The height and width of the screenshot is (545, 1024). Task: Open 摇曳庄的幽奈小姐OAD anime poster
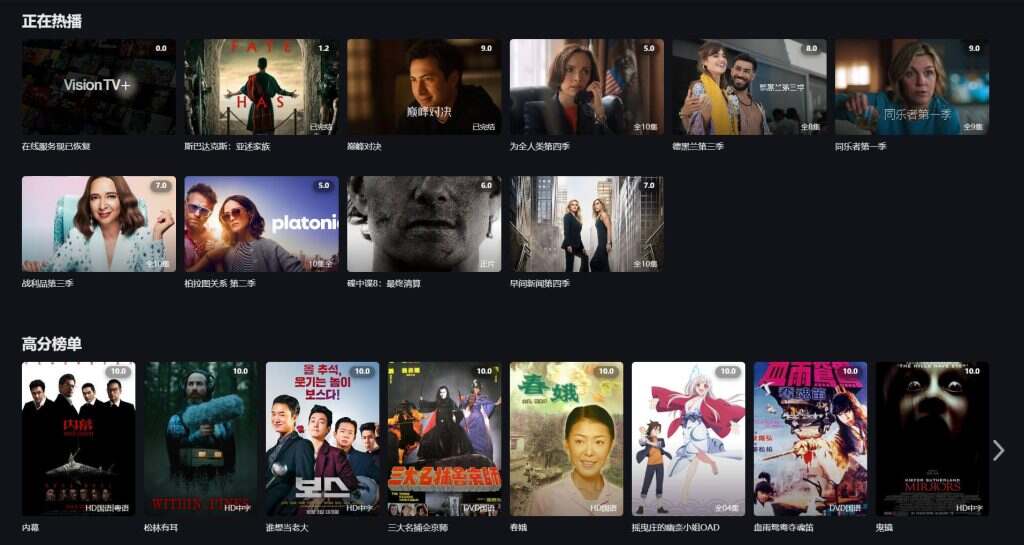click(688, 439)
